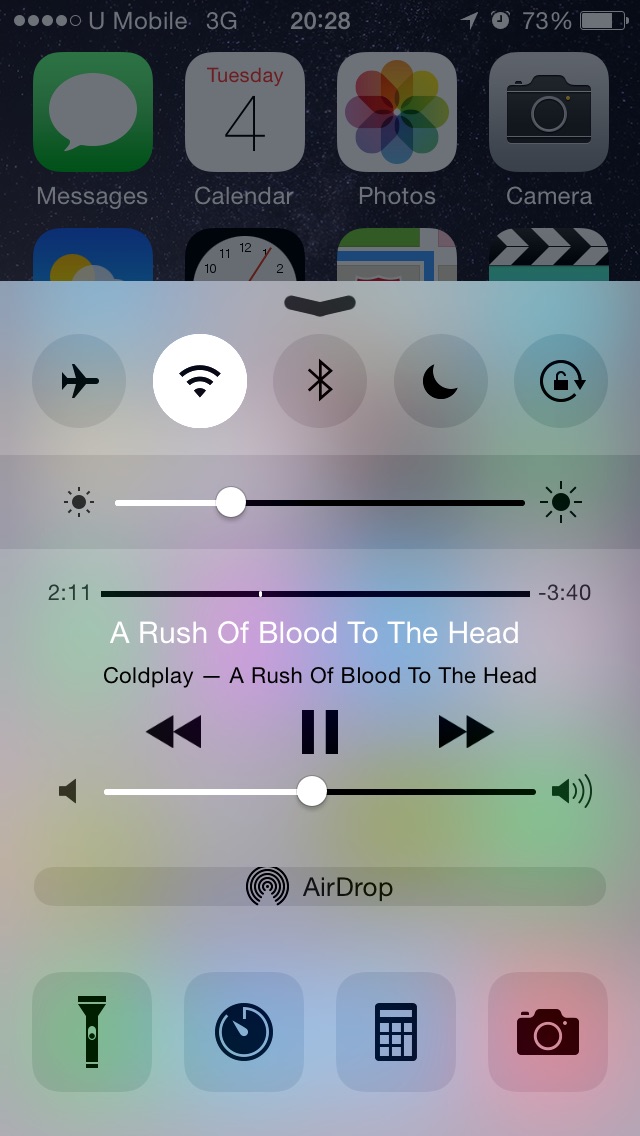The image size is (640, 1136).
Task: Tap the brightness slider track
Action: [320, 503]
